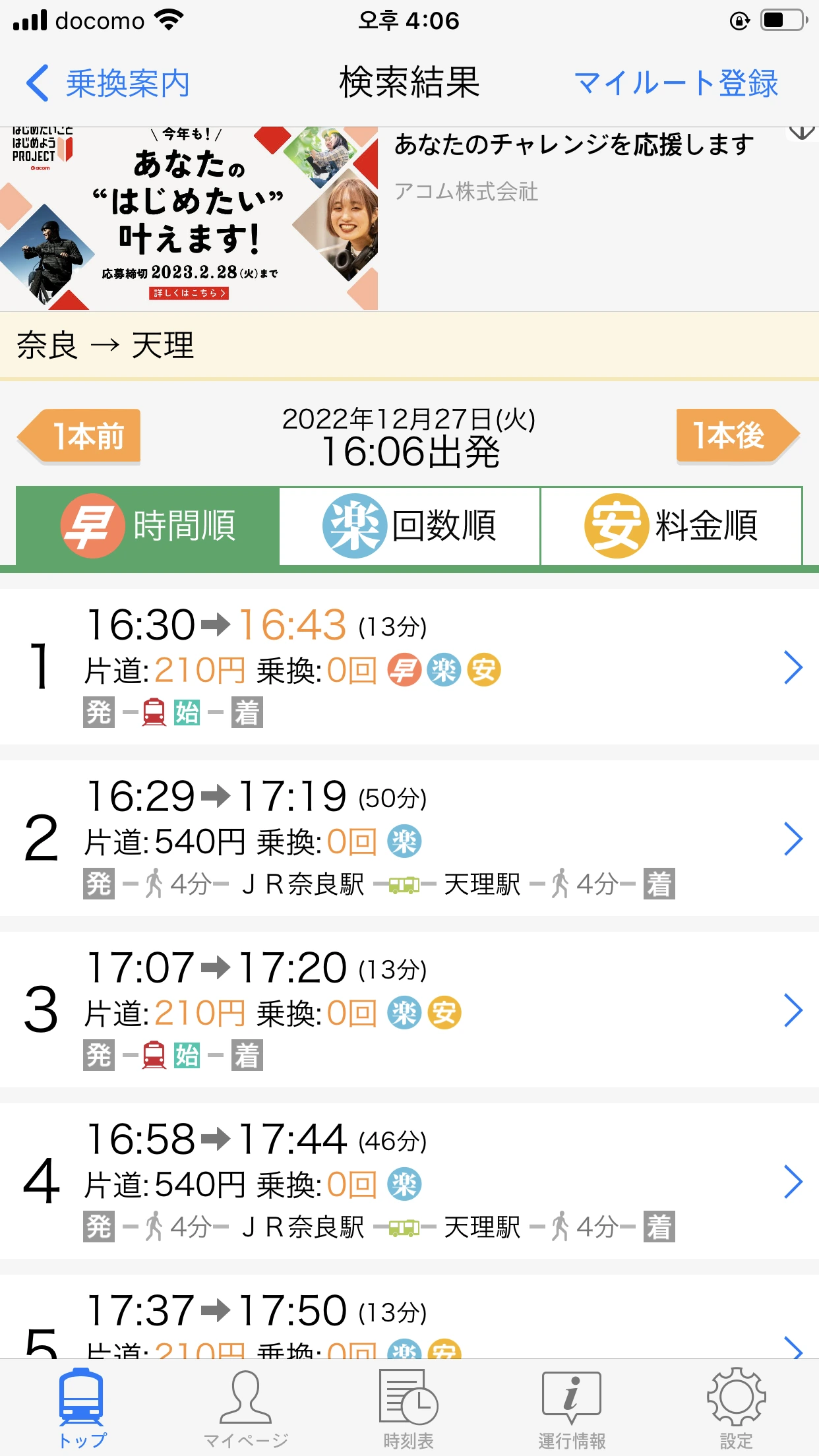View route 3 departing 17:07
Image resolution: width=819 pixels, height=1456 pixels.
pyautogui.click(x=409, y=1010)
